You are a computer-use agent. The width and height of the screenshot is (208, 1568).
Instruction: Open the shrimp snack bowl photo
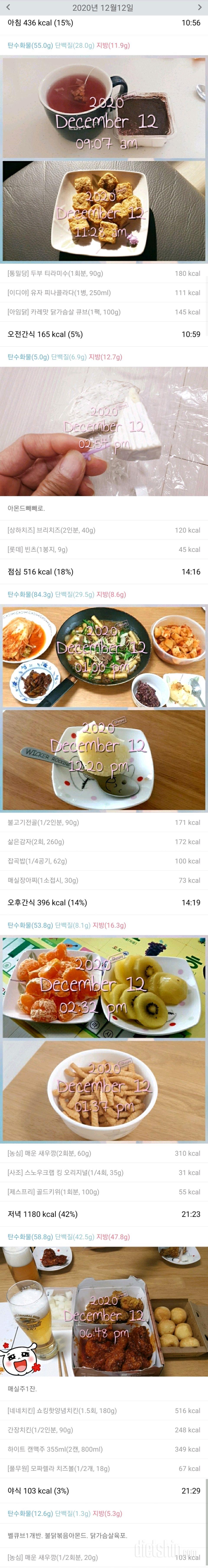point(104,1090)
